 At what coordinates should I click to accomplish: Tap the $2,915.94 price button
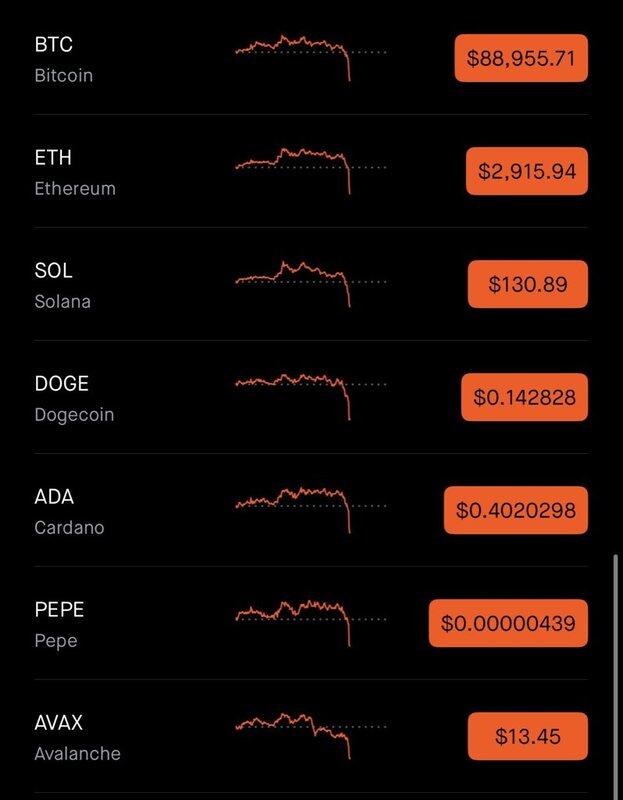[527, 172]
